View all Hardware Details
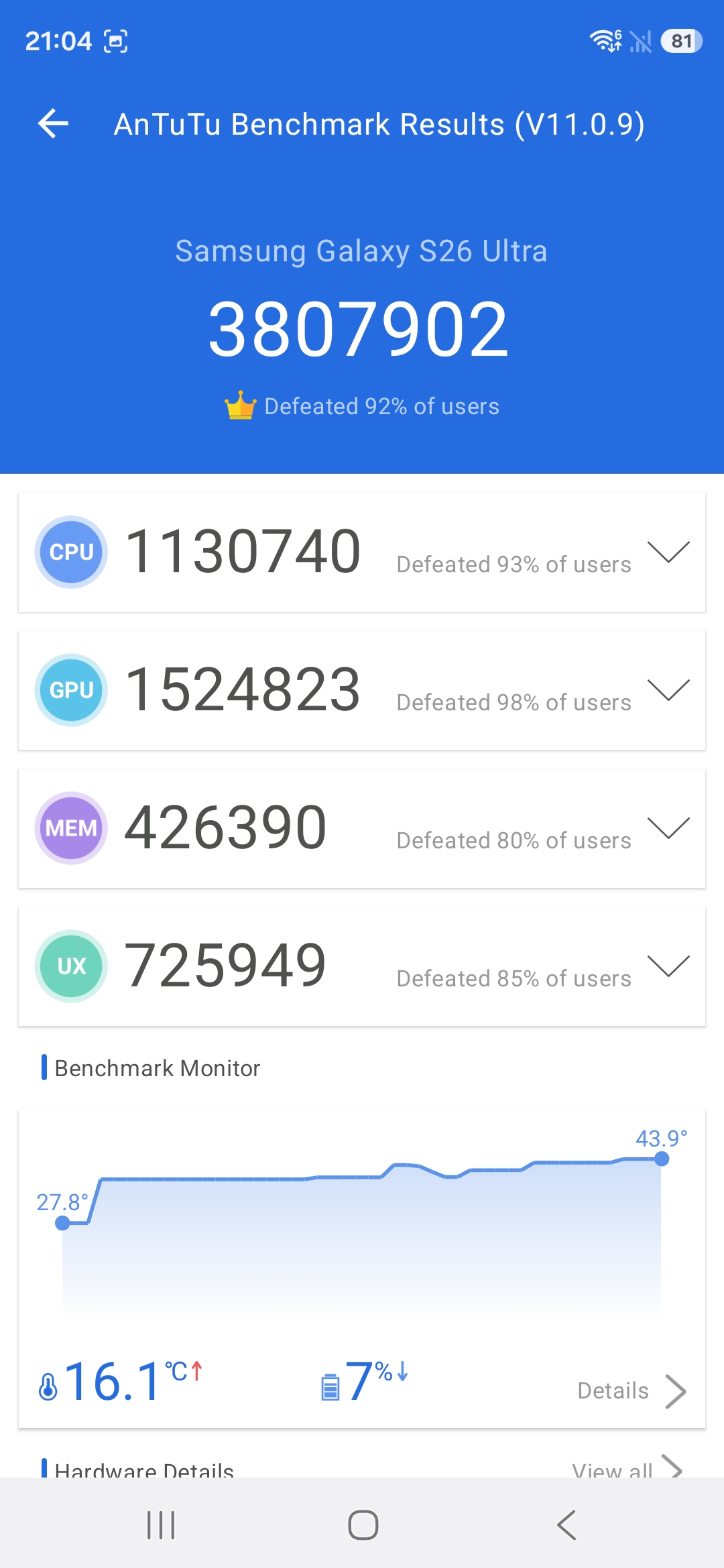Viewport: 724px width, 1568px height. (x=626, y=1469)
